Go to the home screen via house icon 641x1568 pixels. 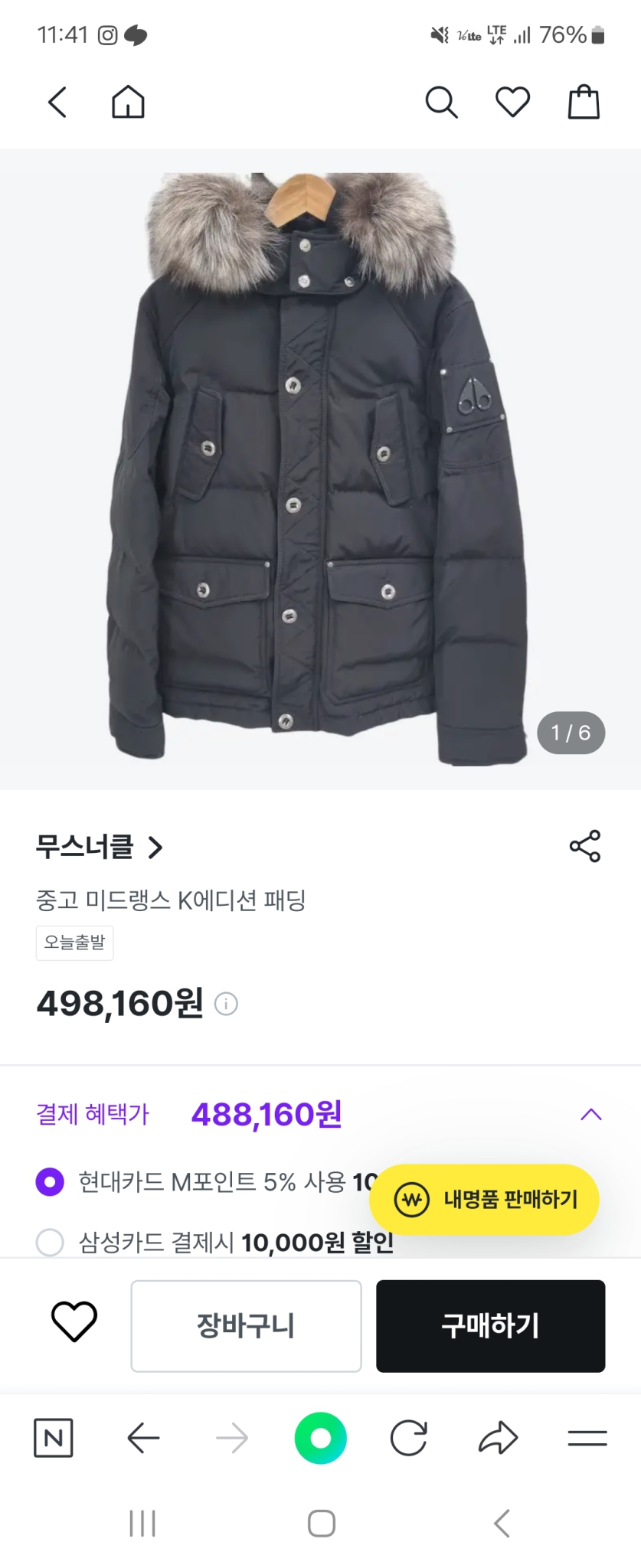coord(128,101)
